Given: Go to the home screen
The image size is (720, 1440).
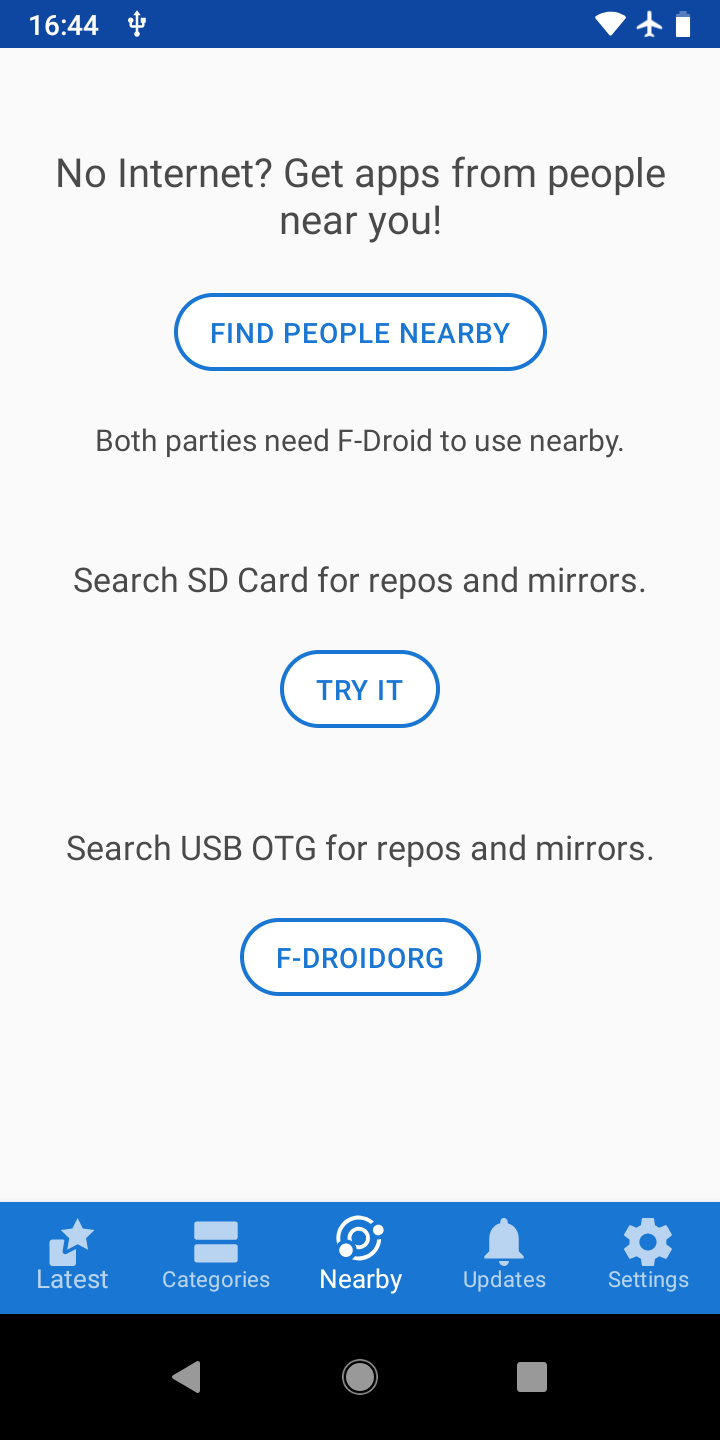Looking at the screenshot, I should (360, 1377).
